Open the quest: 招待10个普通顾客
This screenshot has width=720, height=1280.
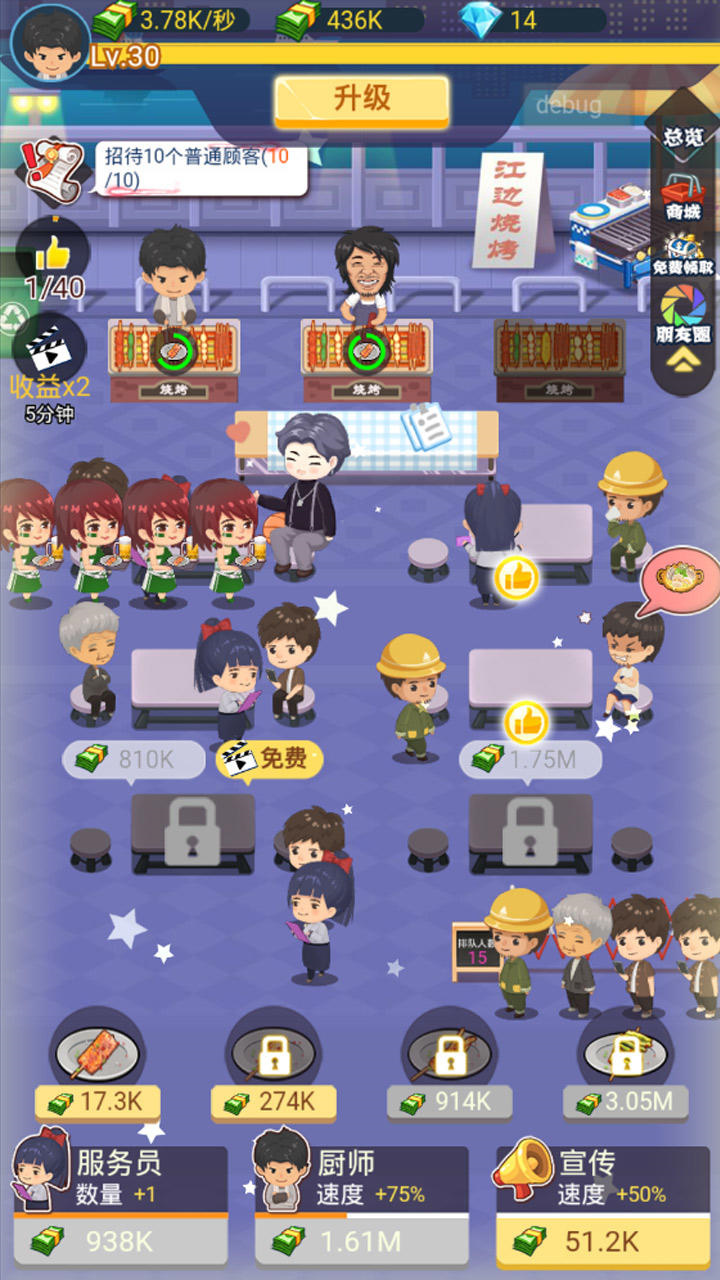click(x=200, y=168)
